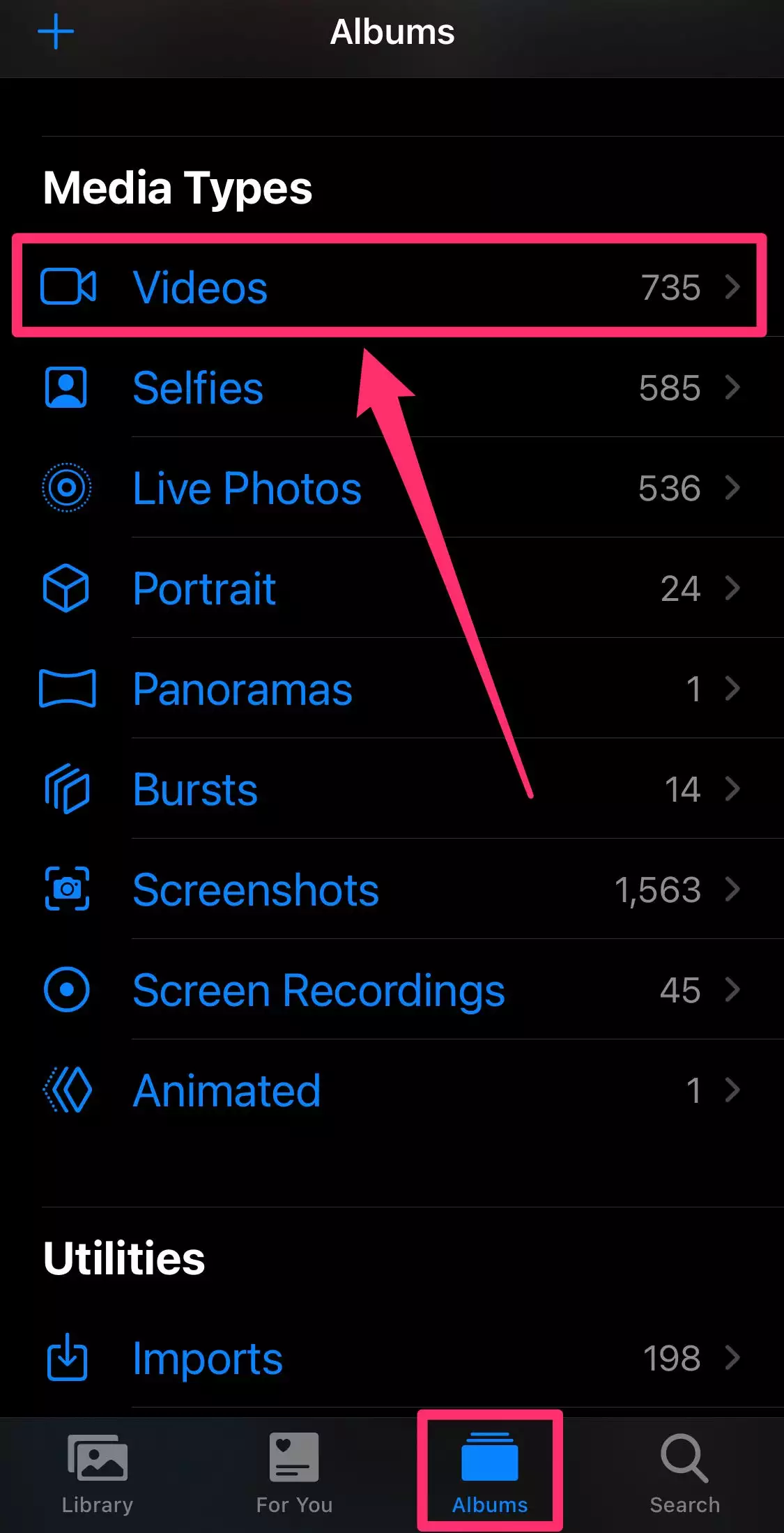Screen dimensions: 784x1533
Task: Open Screen Recordings
Action: click(x=318, y=990)
